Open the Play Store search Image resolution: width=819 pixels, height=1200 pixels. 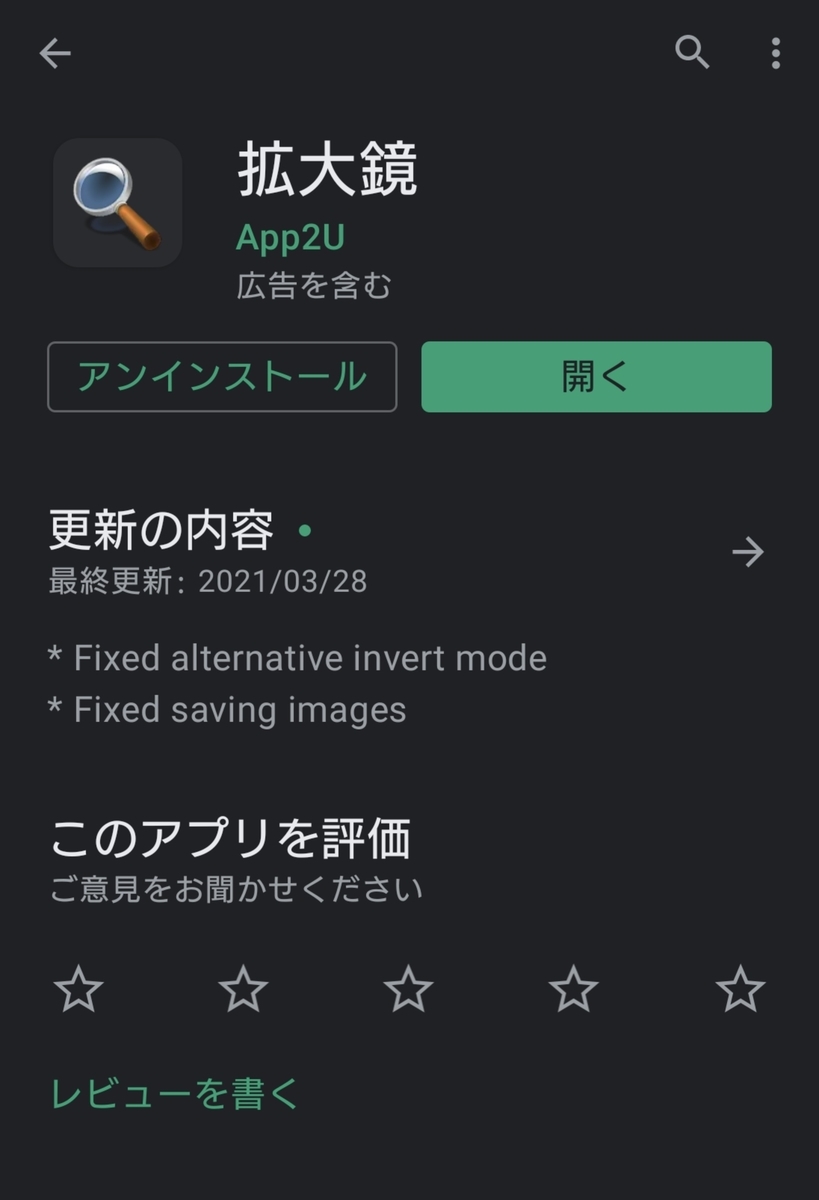692,55
